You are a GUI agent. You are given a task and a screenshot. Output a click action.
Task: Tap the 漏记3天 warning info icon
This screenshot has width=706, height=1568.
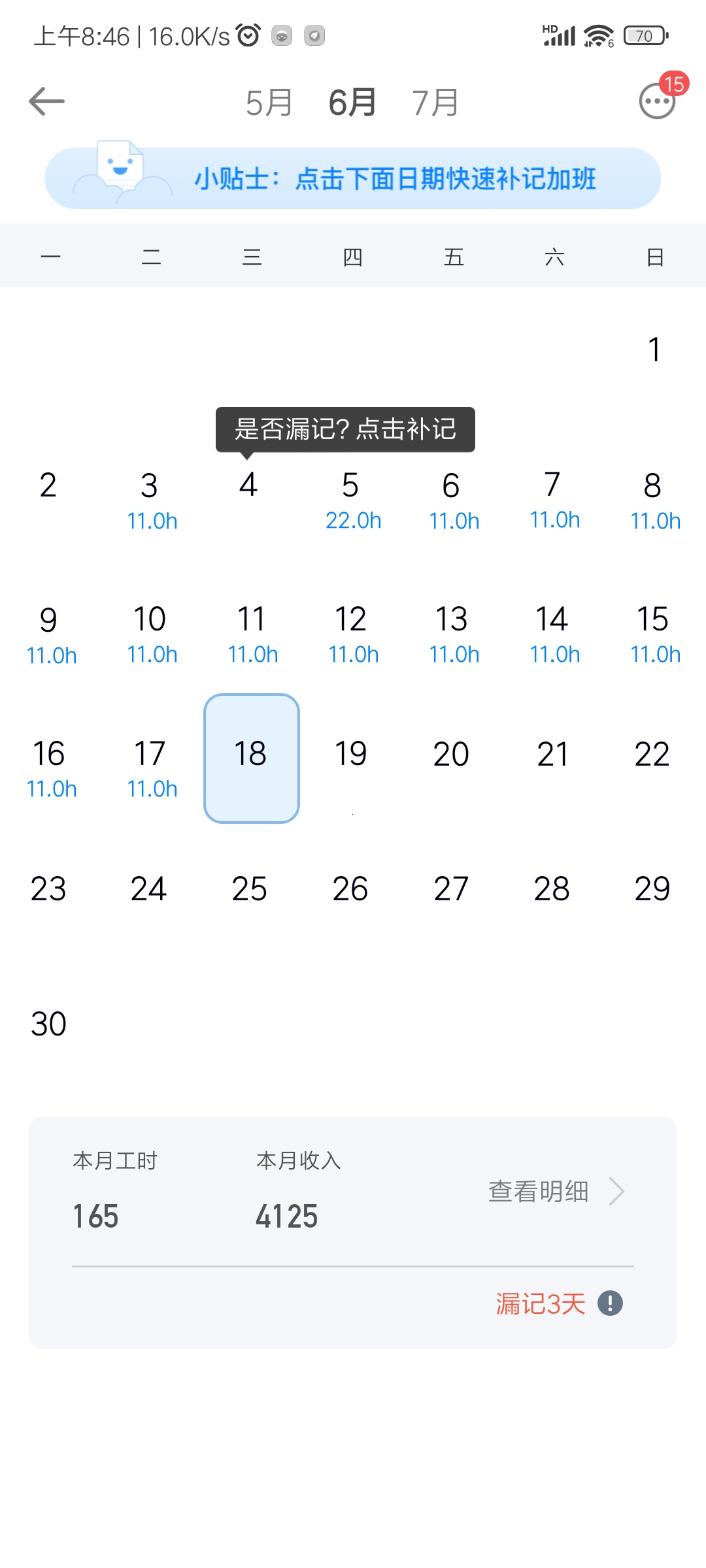[x=610, y=1303]
